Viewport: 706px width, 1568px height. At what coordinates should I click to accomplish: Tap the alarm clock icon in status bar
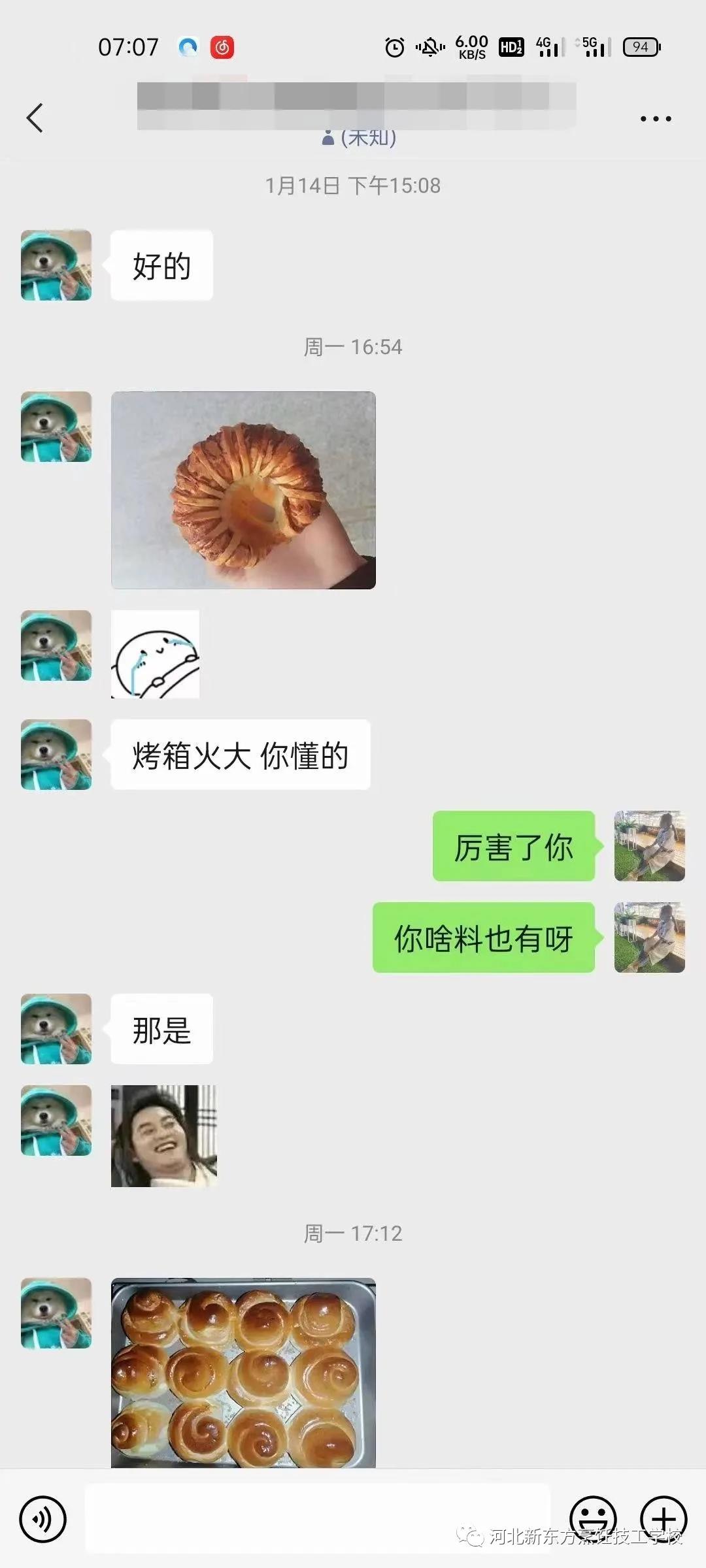click(394, 47)
